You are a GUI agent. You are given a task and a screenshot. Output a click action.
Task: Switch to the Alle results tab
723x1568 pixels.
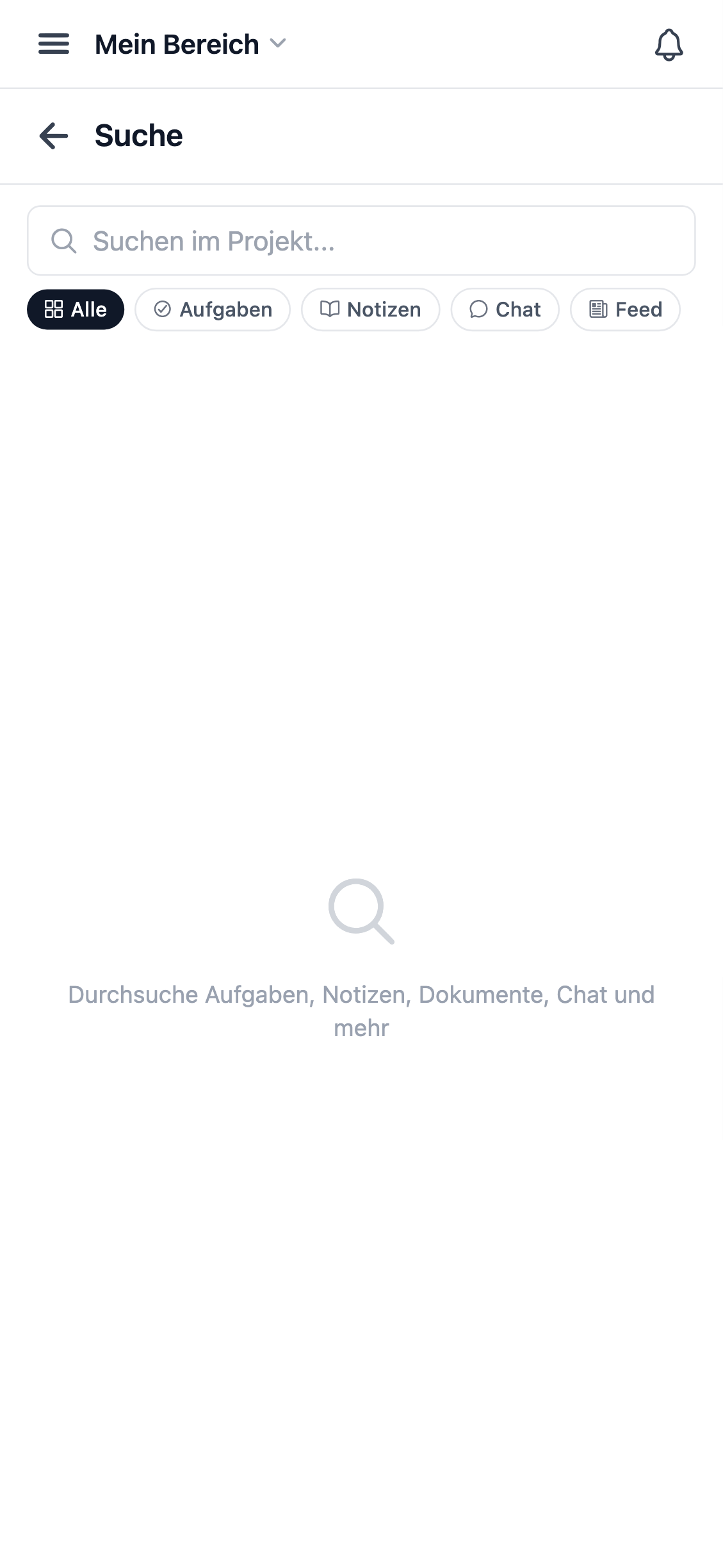click(75, 309)
